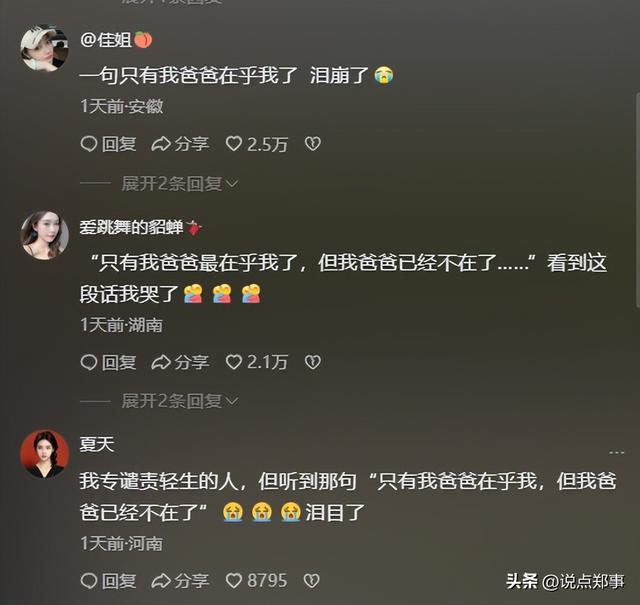Viewport: 640px width, 605px height.
Task: Expand 2 replies under 爱跳舞的貂蝉's comment
Action: coord(180,402)
